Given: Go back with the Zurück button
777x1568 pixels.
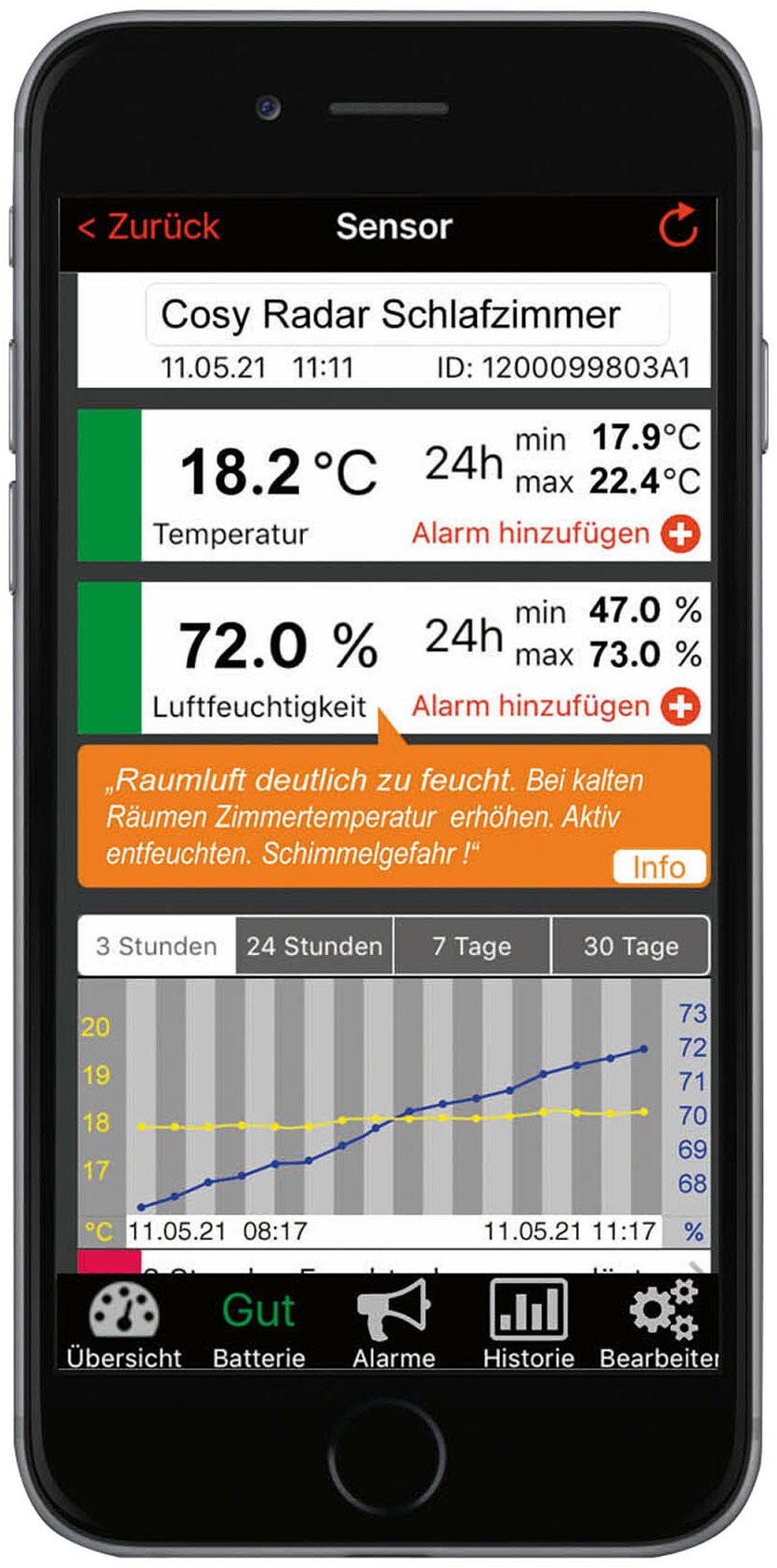Looking at the screenshot, I should 150,227.
